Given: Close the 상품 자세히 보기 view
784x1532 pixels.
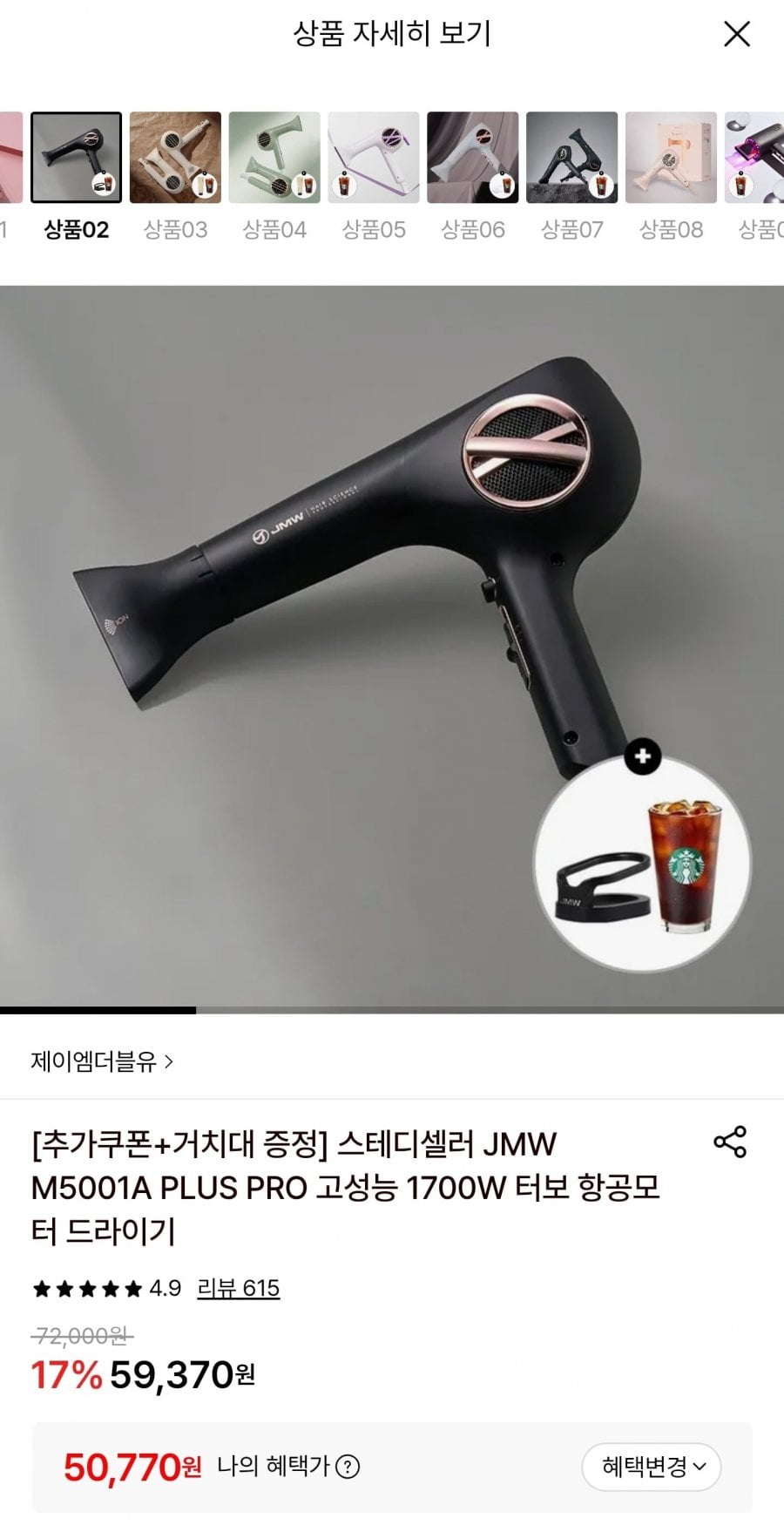Looking at the screenshot, I should [737, 35].
